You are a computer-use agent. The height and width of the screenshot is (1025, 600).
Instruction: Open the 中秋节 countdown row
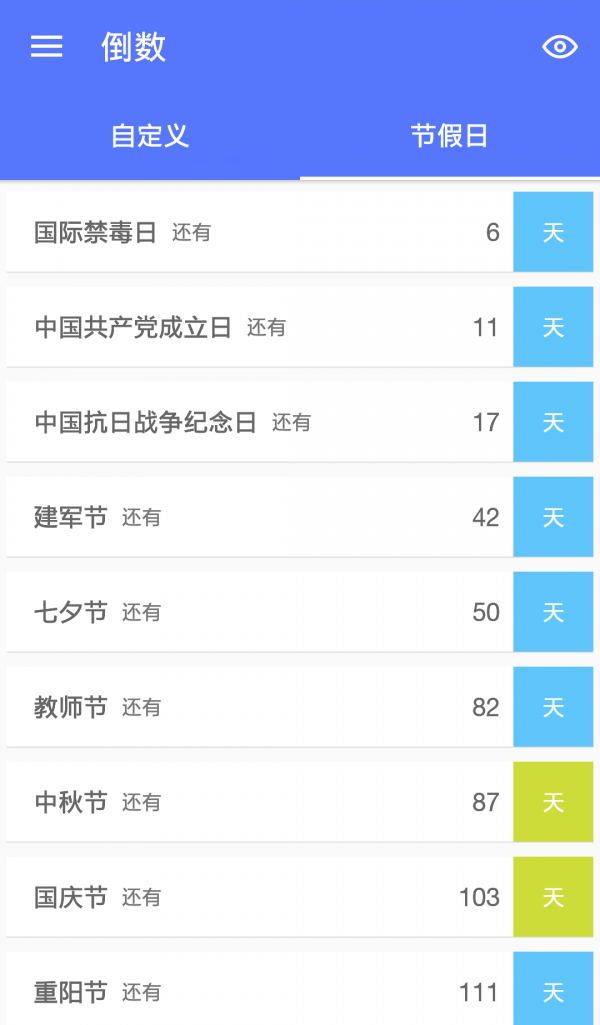(260, 802)
